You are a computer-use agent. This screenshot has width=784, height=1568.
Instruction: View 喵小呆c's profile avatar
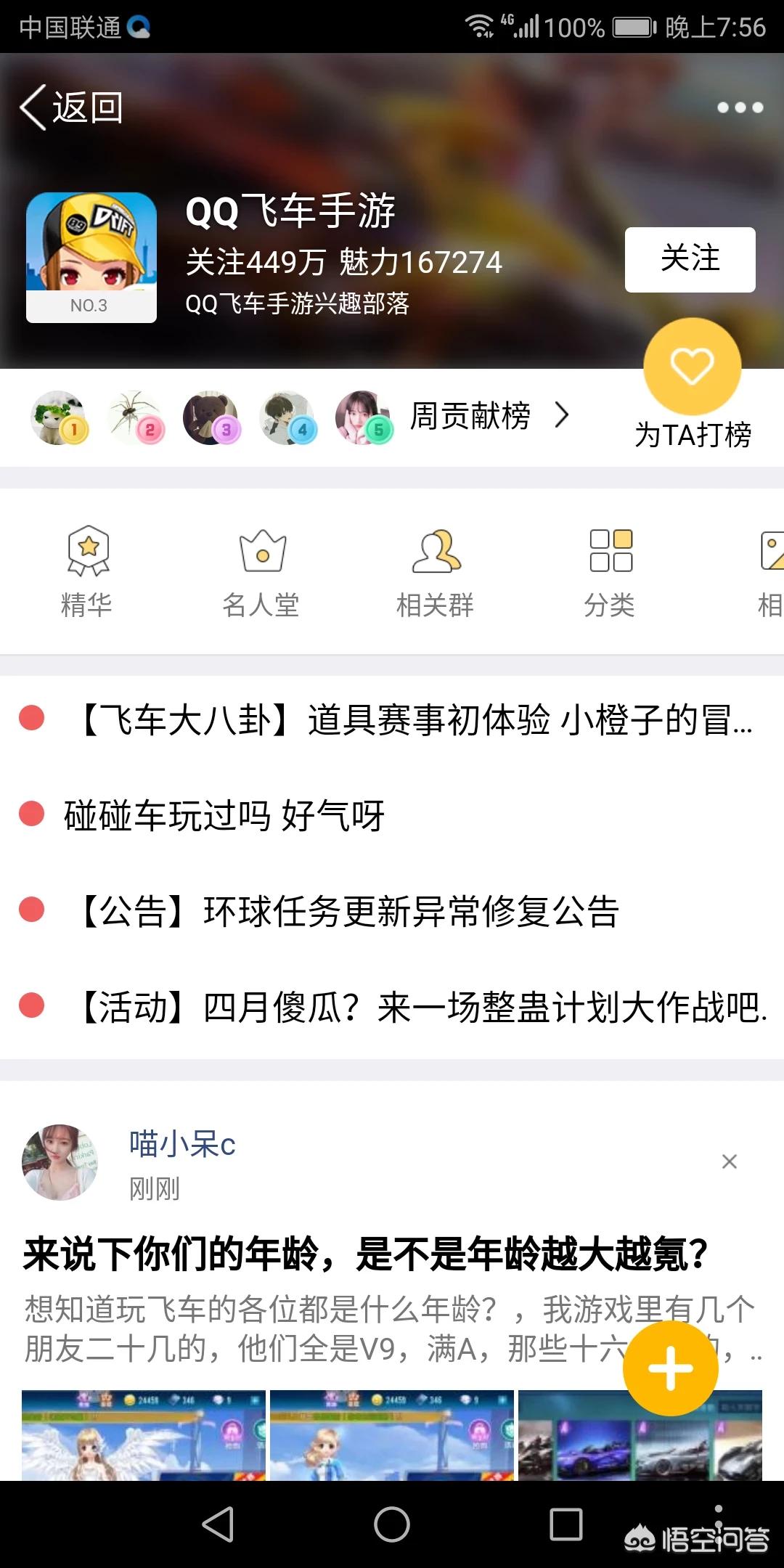[x=60, y=1162]
